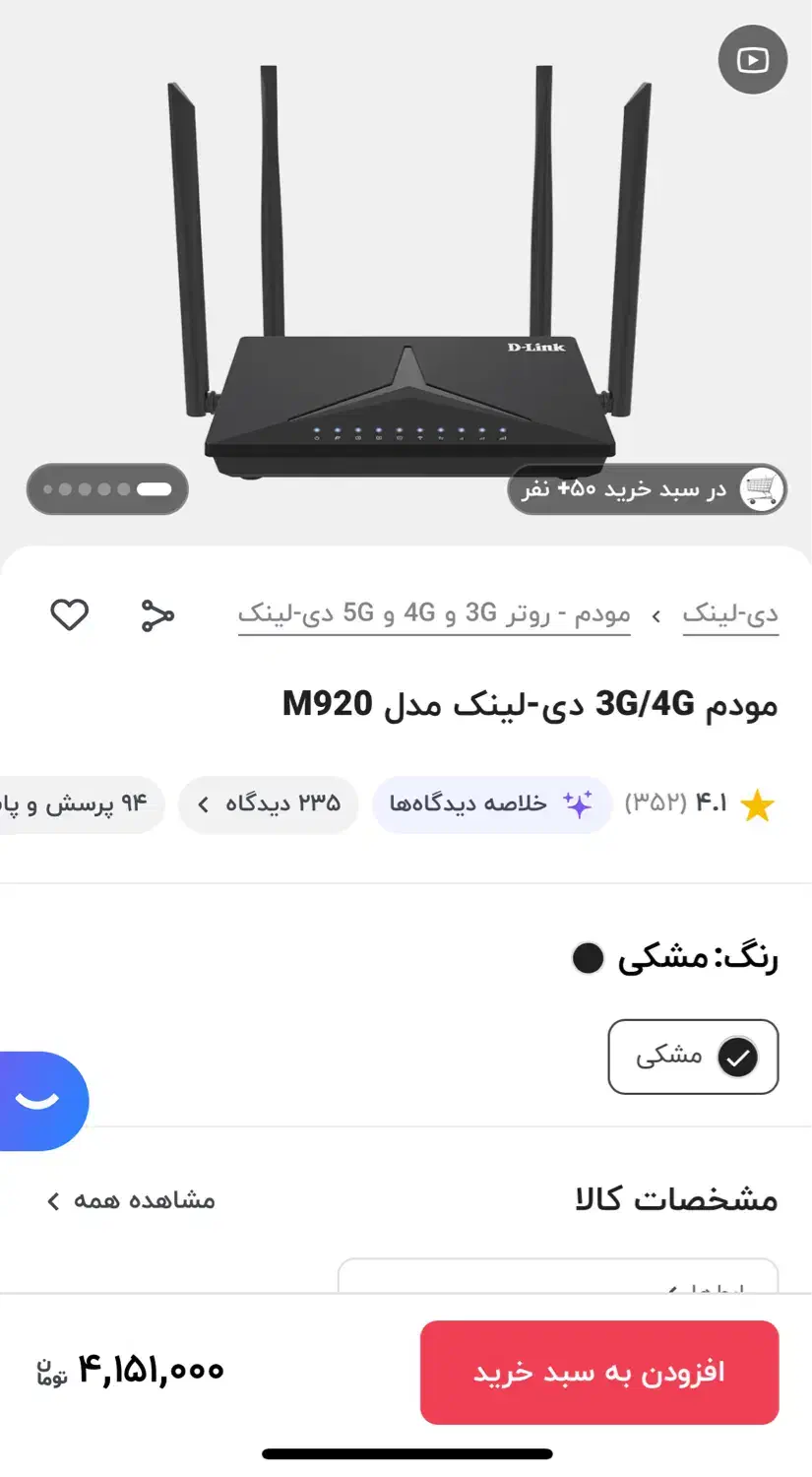Open the router product image

(407, 276)
